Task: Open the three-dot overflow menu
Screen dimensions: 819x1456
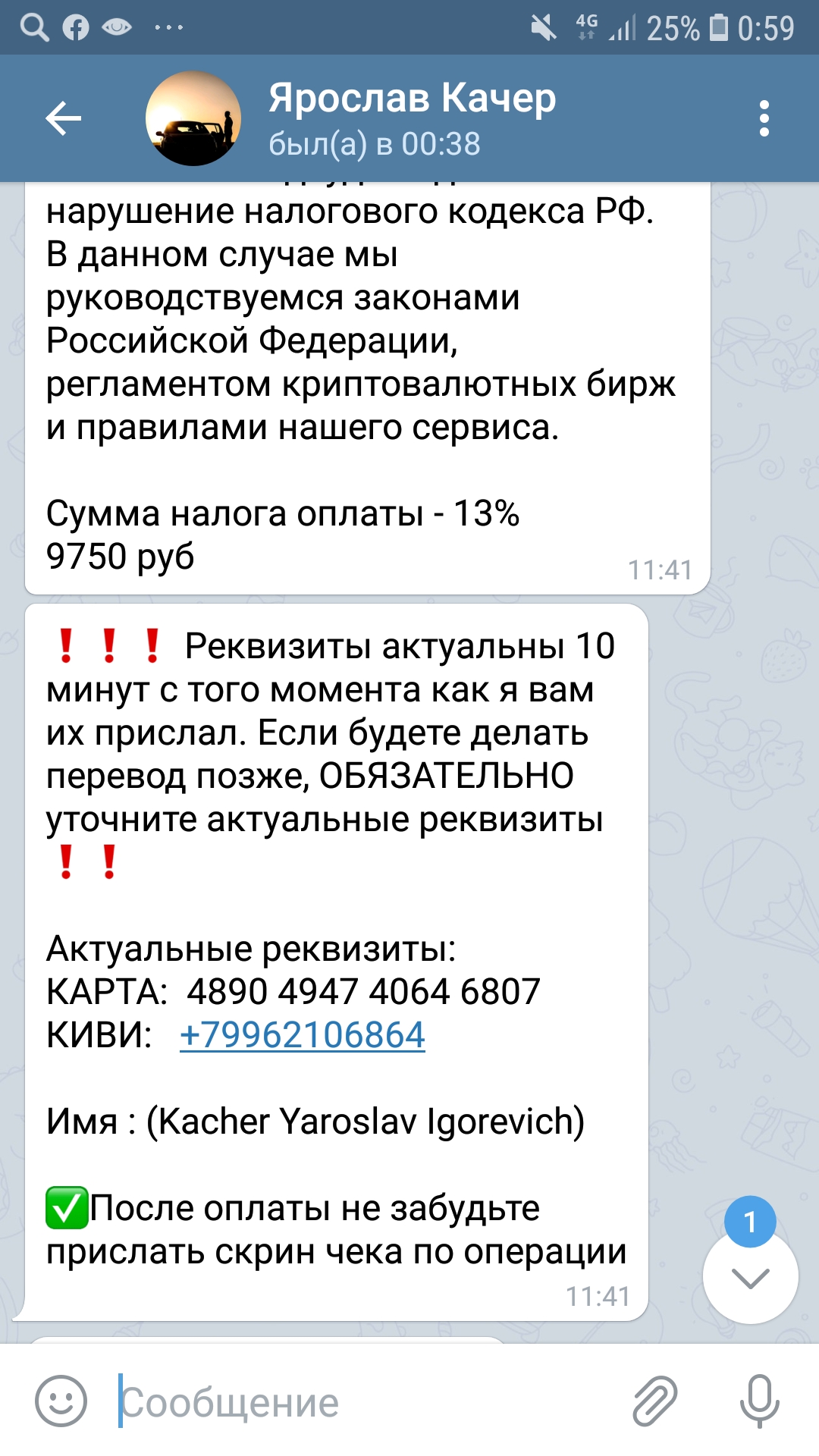Action: (x=764, y=118)
